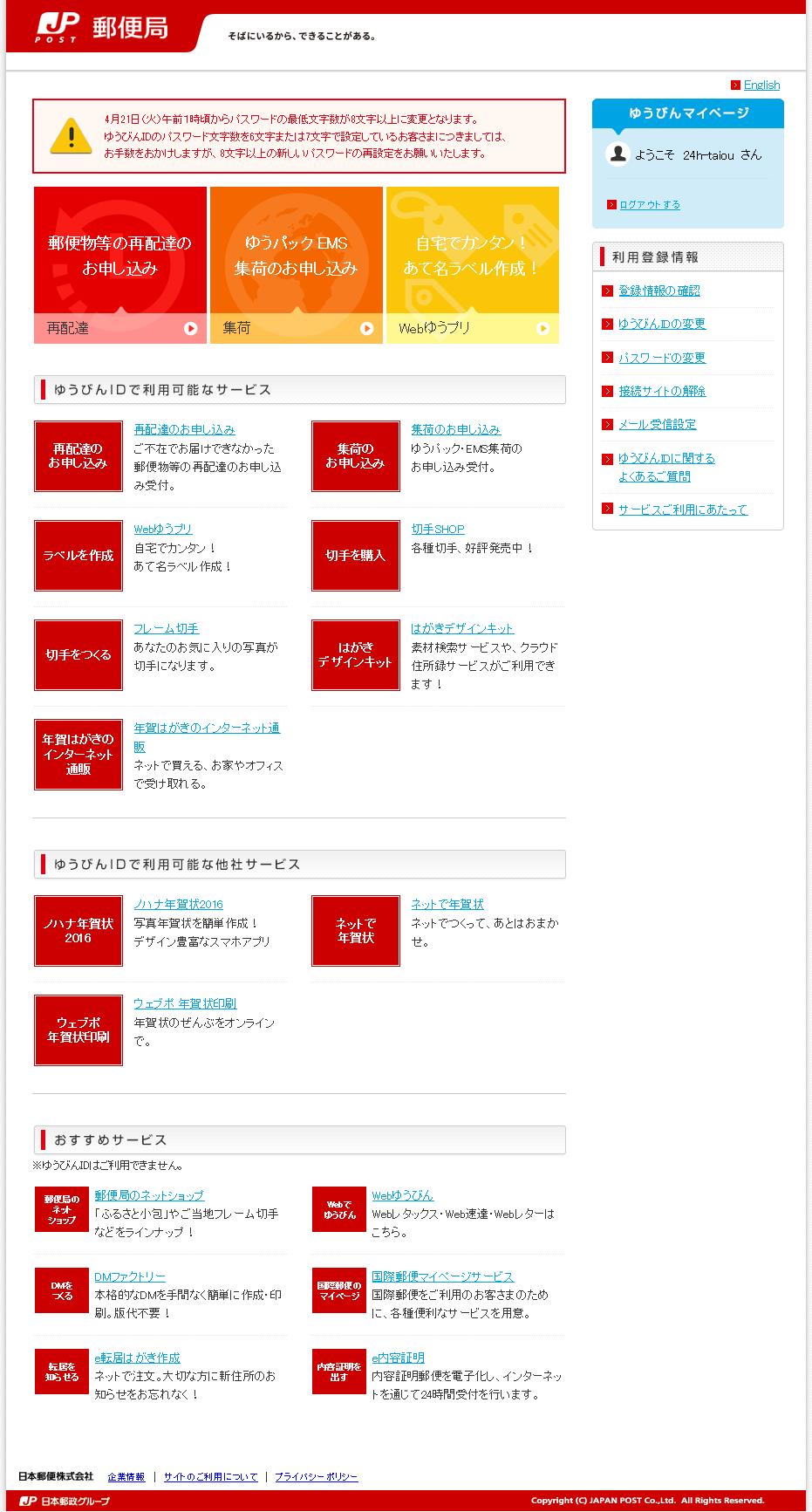
Task: Open プライバシーポリシー in the footer
Action: [x=316, y=1477]
